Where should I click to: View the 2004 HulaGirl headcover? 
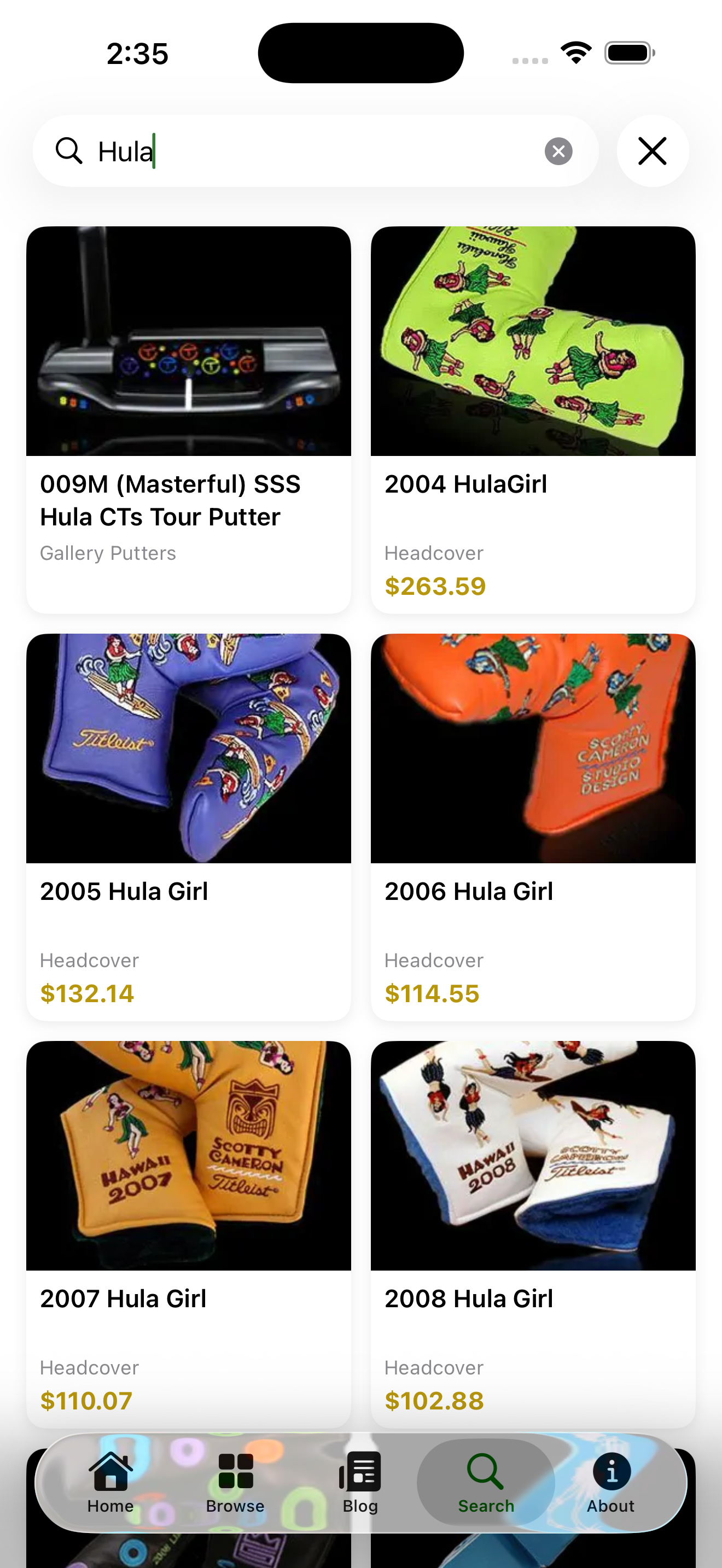click(533, 419)
